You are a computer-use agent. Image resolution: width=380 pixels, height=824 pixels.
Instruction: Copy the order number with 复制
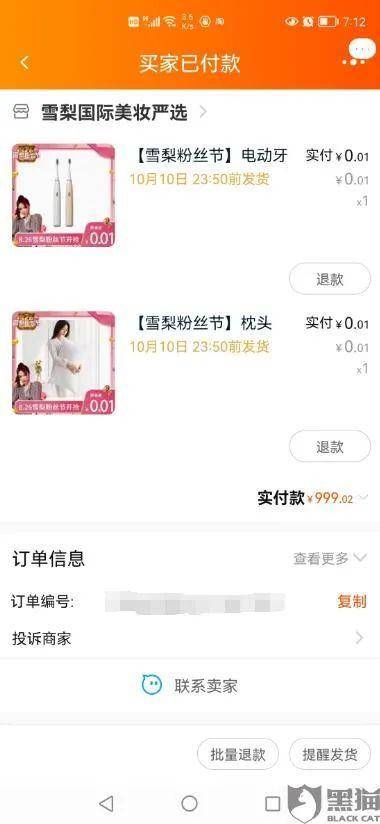click(x=352, y=602)
